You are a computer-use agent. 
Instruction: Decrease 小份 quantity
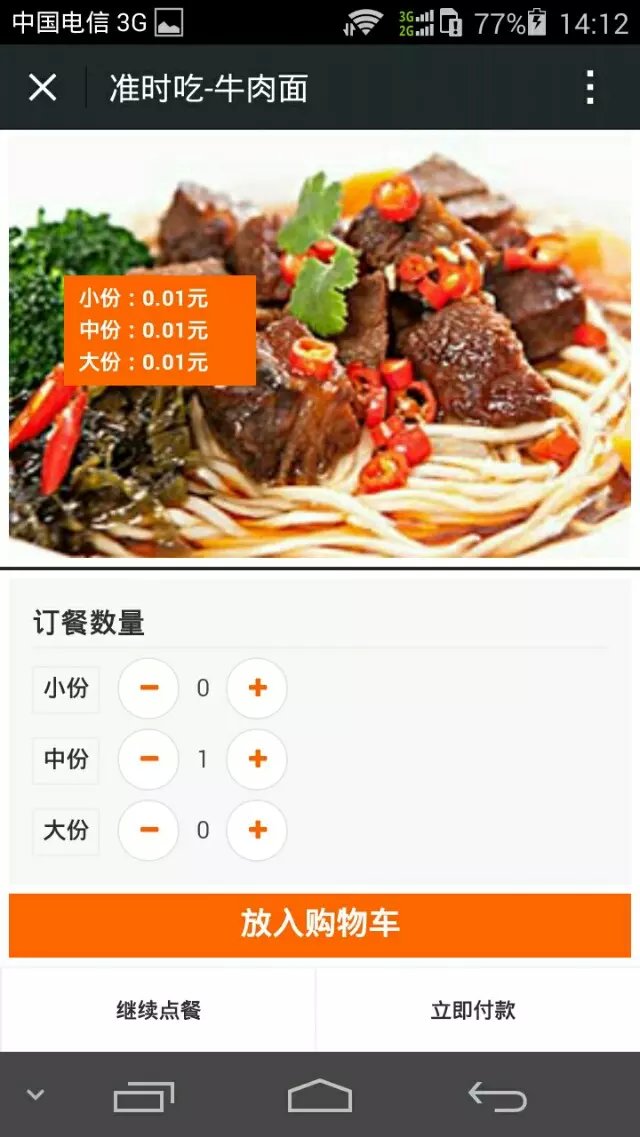pyautogui.click(x=149, y=688)
